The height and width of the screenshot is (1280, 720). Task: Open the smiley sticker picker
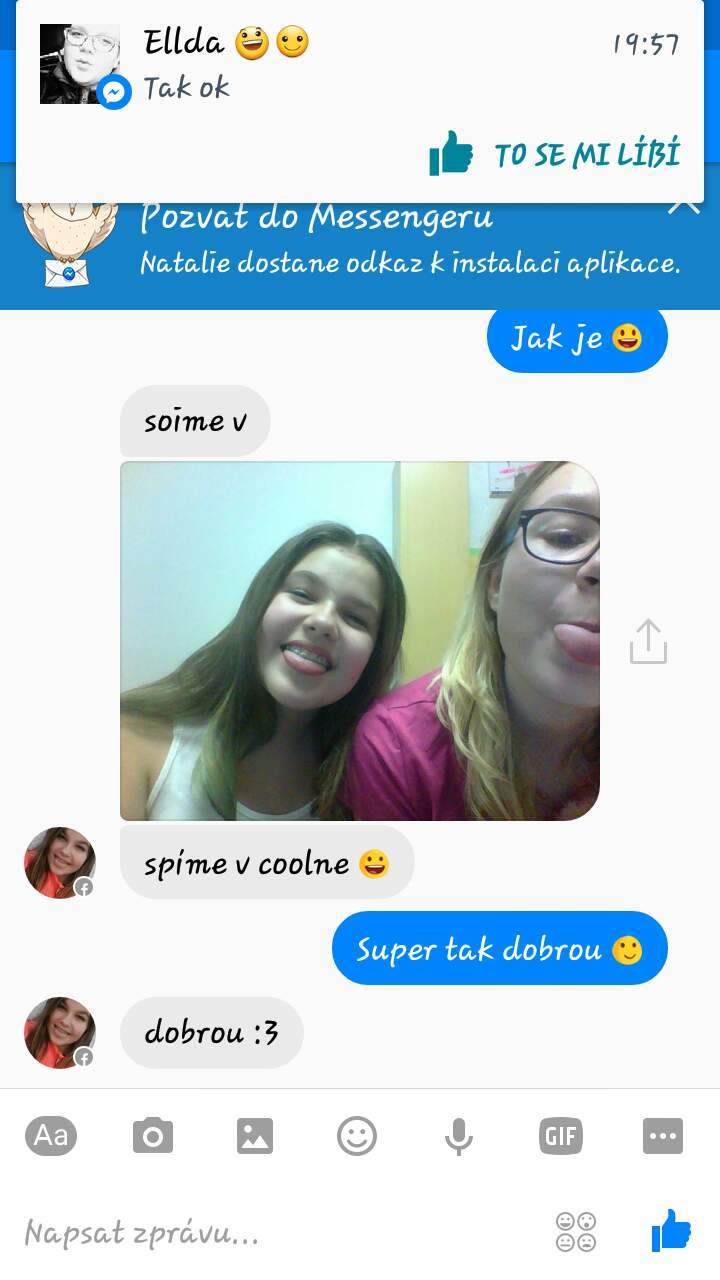(357, 1136)
